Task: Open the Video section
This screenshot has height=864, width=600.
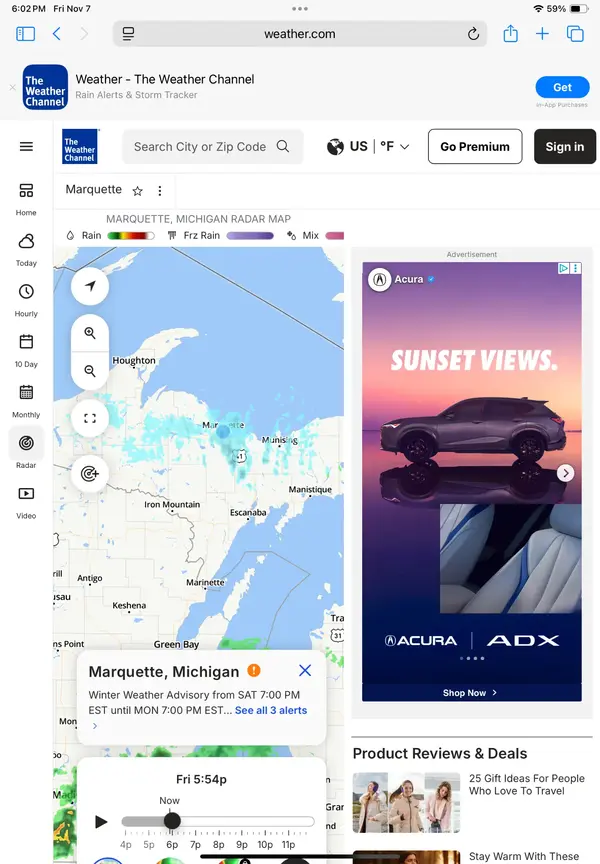Action: coord(26,499)
